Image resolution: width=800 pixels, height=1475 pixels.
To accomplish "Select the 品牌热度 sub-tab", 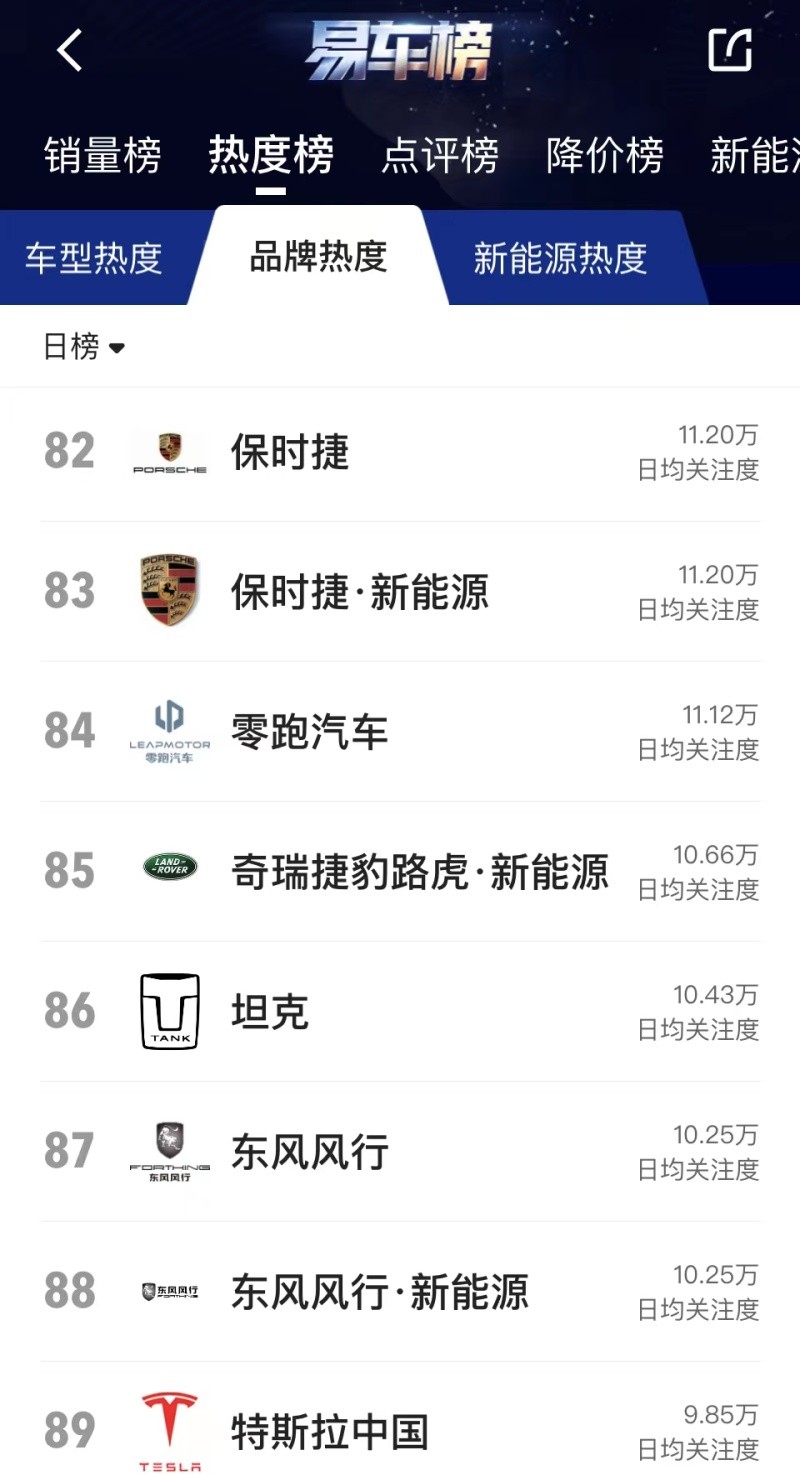I will coord(318,257).
